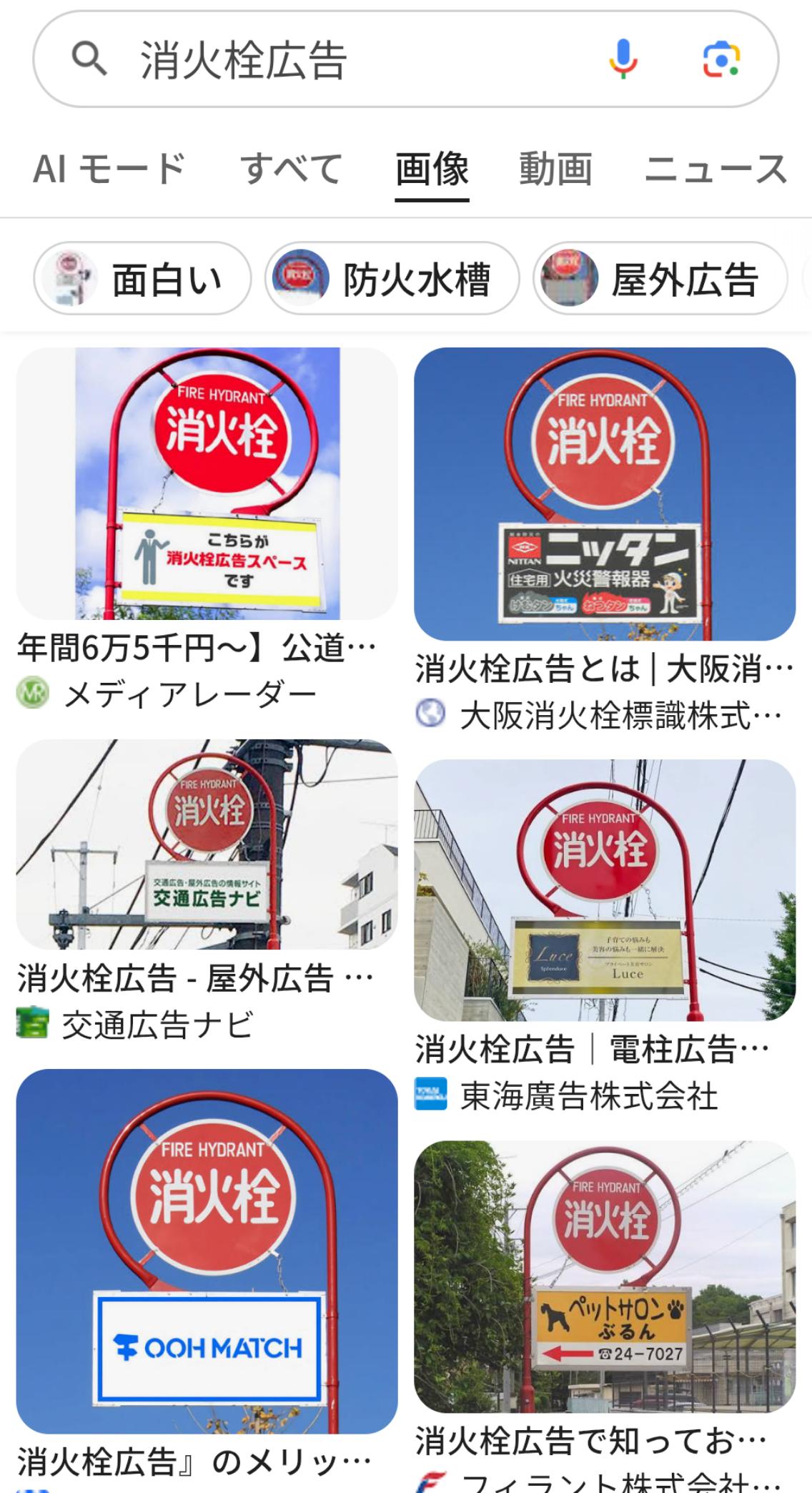Viewport: 812px width, 1493px height.
Task: Switch to the AI モード tab
Action: coord(109,169)
